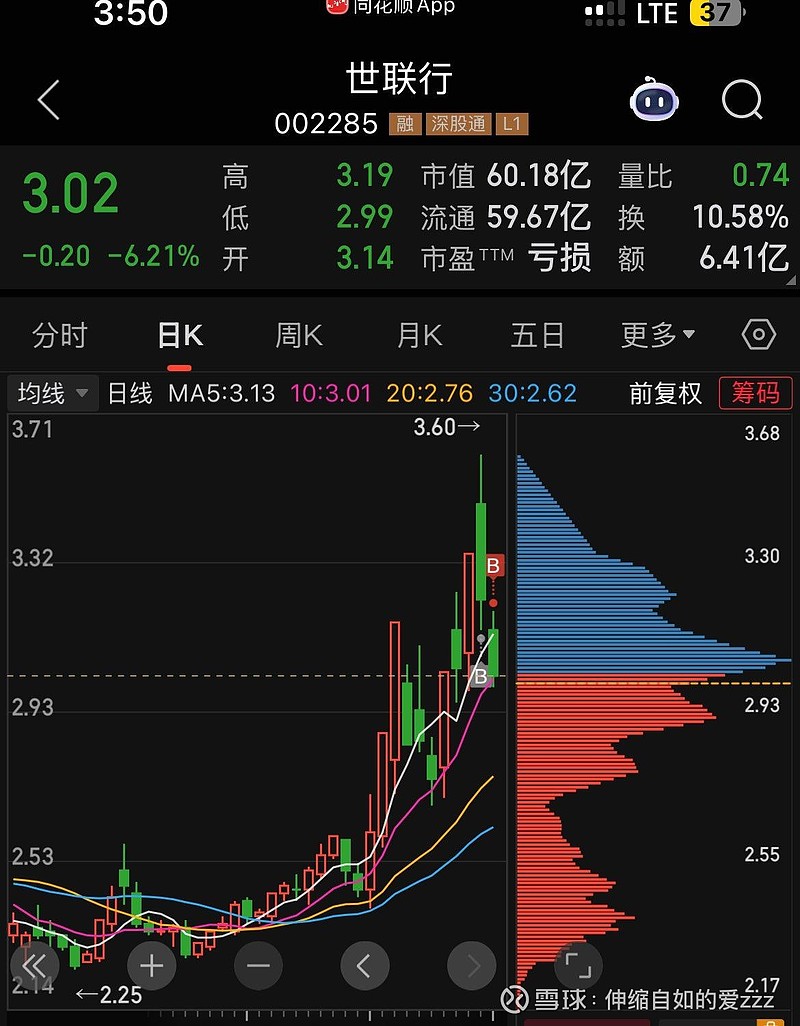Screen dimensions: 800x1026
Task: Open the robot AI assistant
Action: coord(655,100)
